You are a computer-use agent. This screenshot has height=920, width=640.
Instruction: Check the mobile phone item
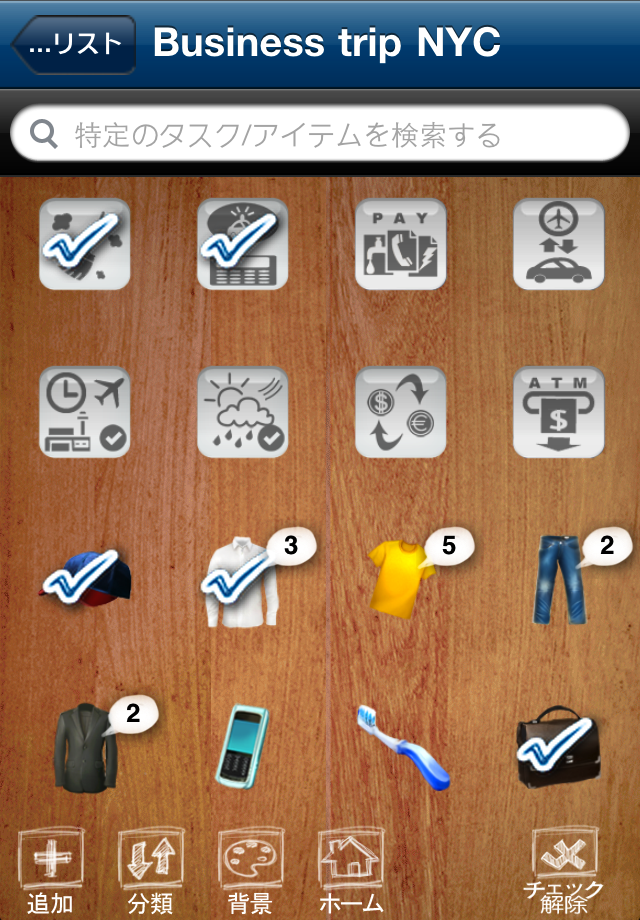241,745
